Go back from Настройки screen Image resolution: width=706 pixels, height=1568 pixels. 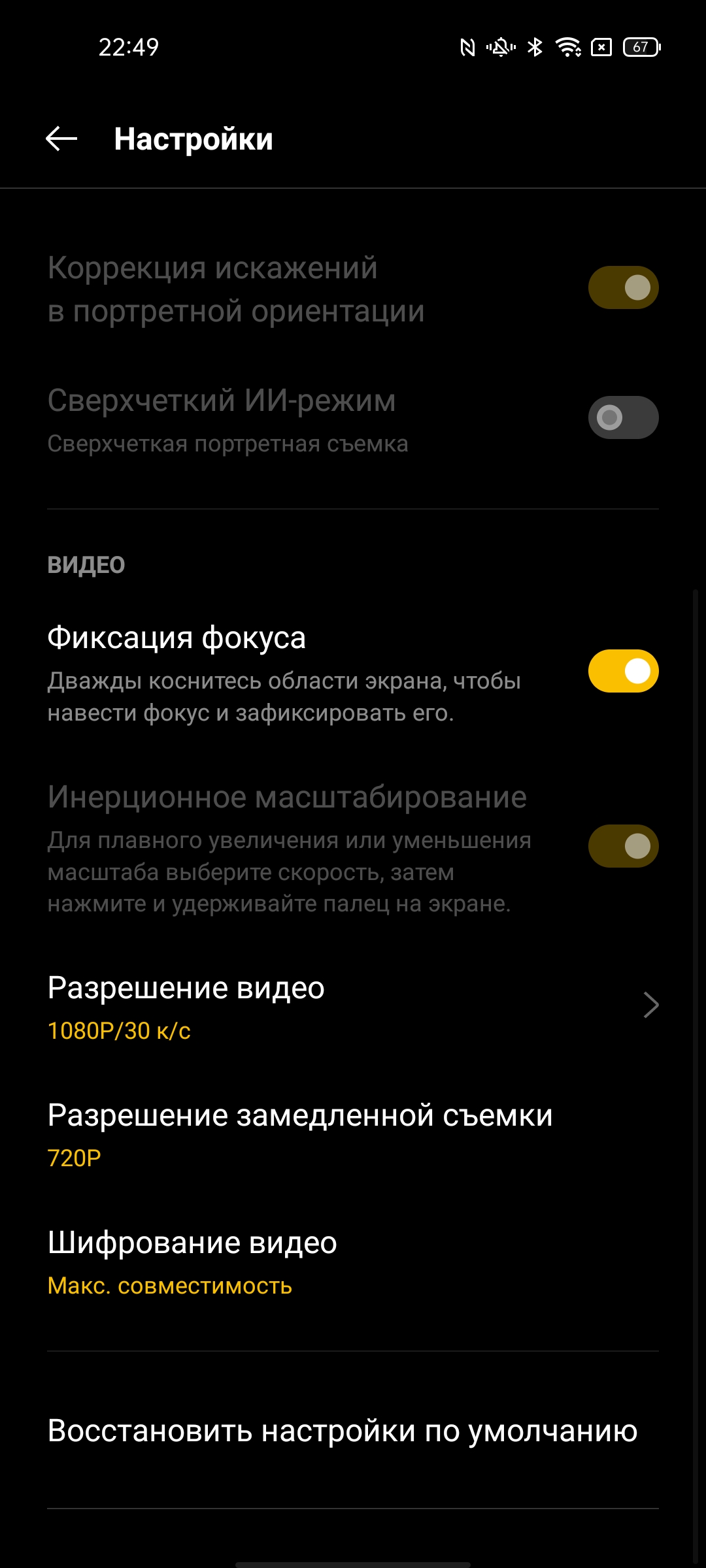(61, 139)
